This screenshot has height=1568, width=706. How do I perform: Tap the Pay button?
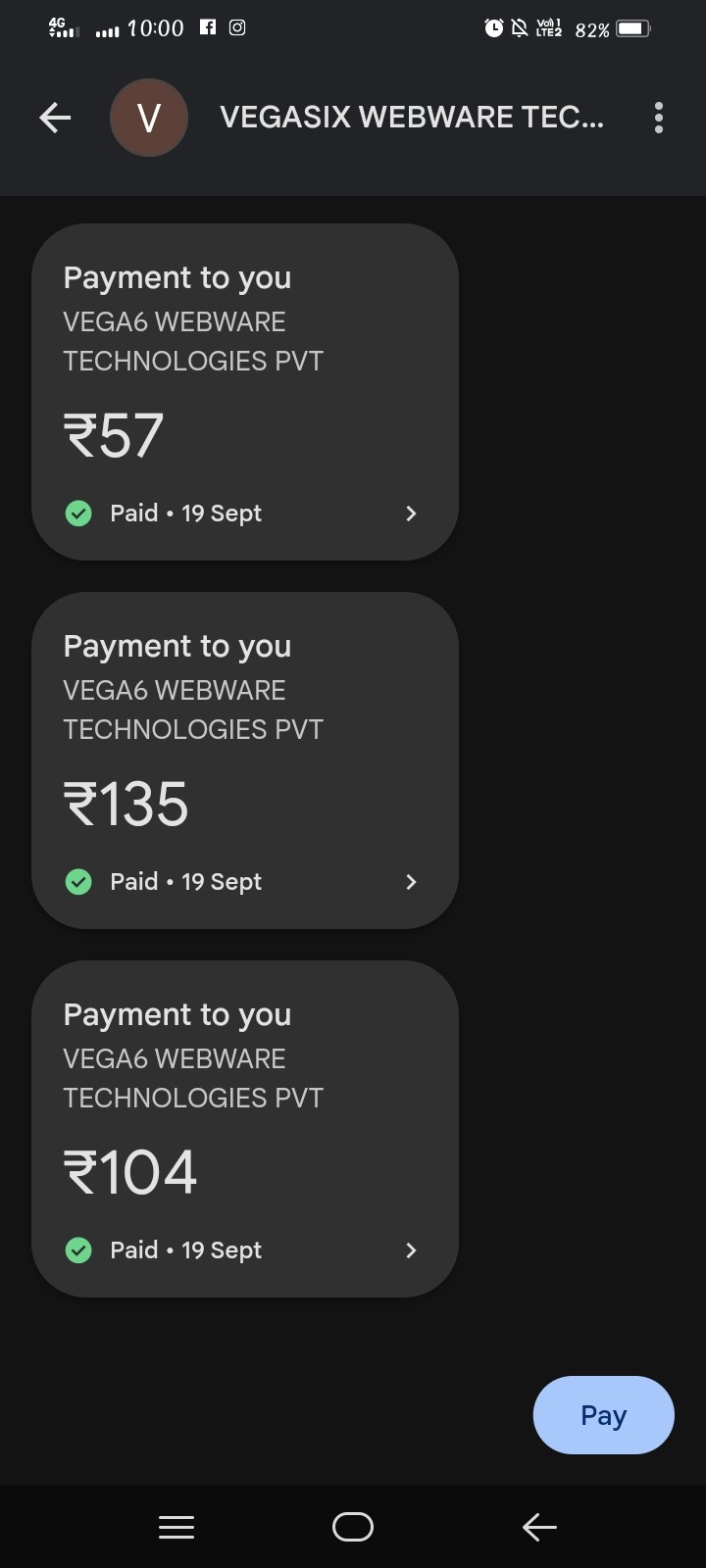603,1415
